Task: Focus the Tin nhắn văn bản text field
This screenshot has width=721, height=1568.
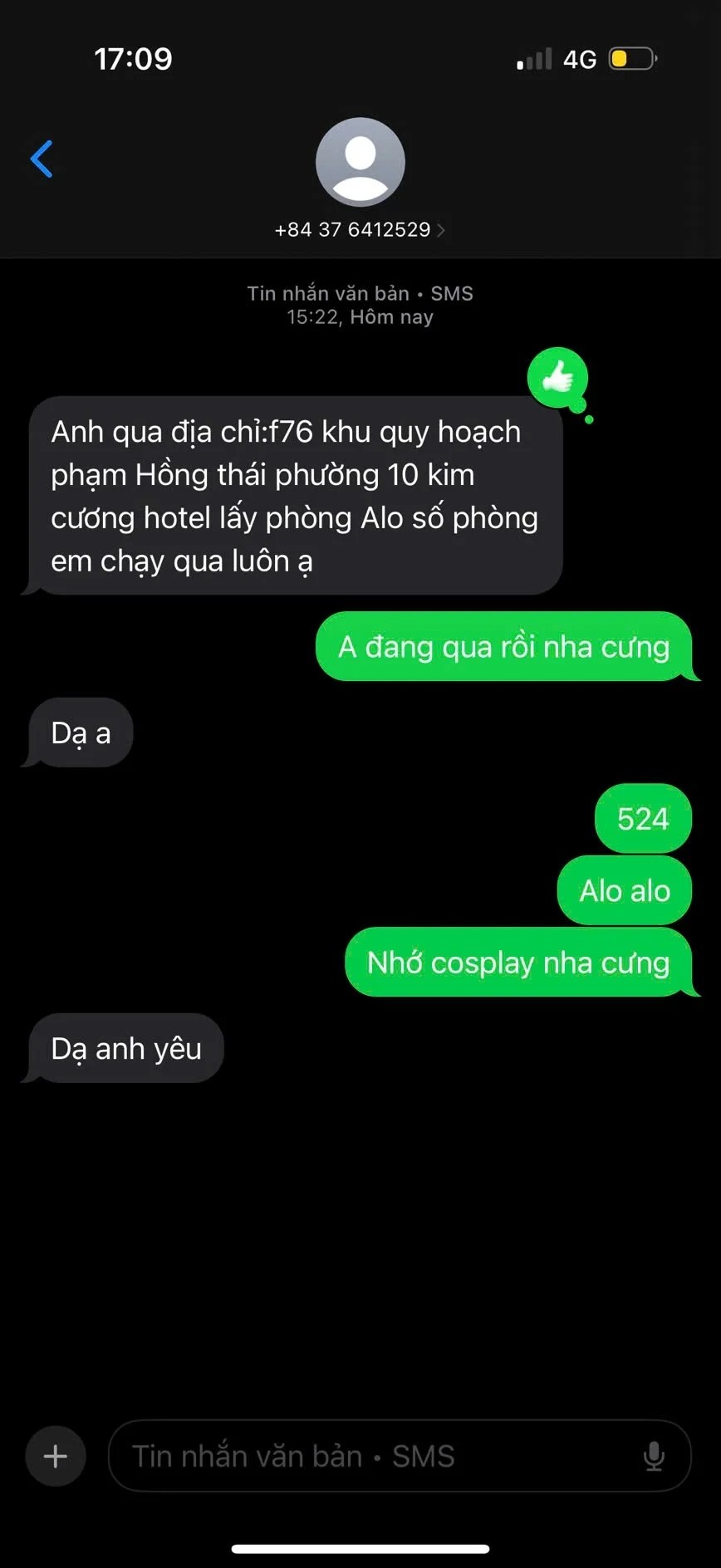Action: click(x=365, y=1456)
